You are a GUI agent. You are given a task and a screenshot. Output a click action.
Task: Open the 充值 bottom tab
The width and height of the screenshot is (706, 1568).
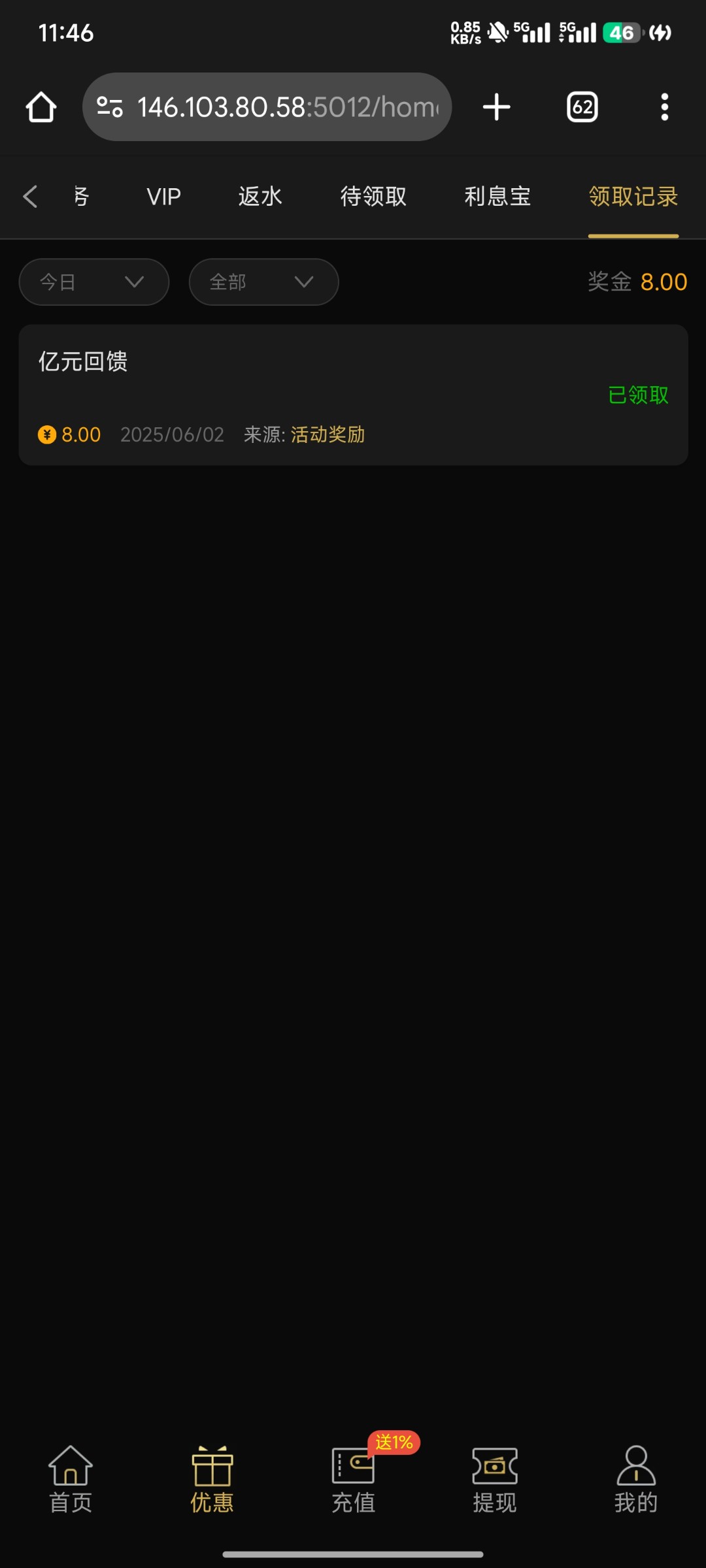(x=353, y=1480)
